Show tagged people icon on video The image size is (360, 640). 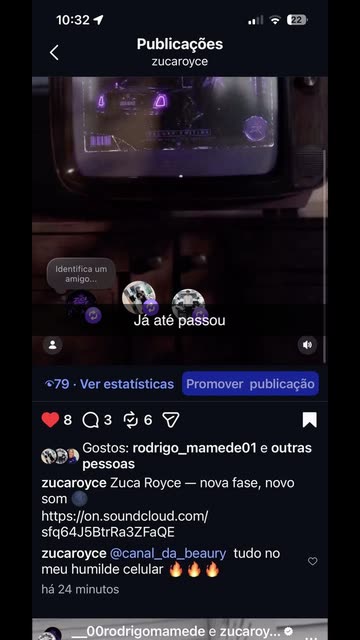point(53,345)
